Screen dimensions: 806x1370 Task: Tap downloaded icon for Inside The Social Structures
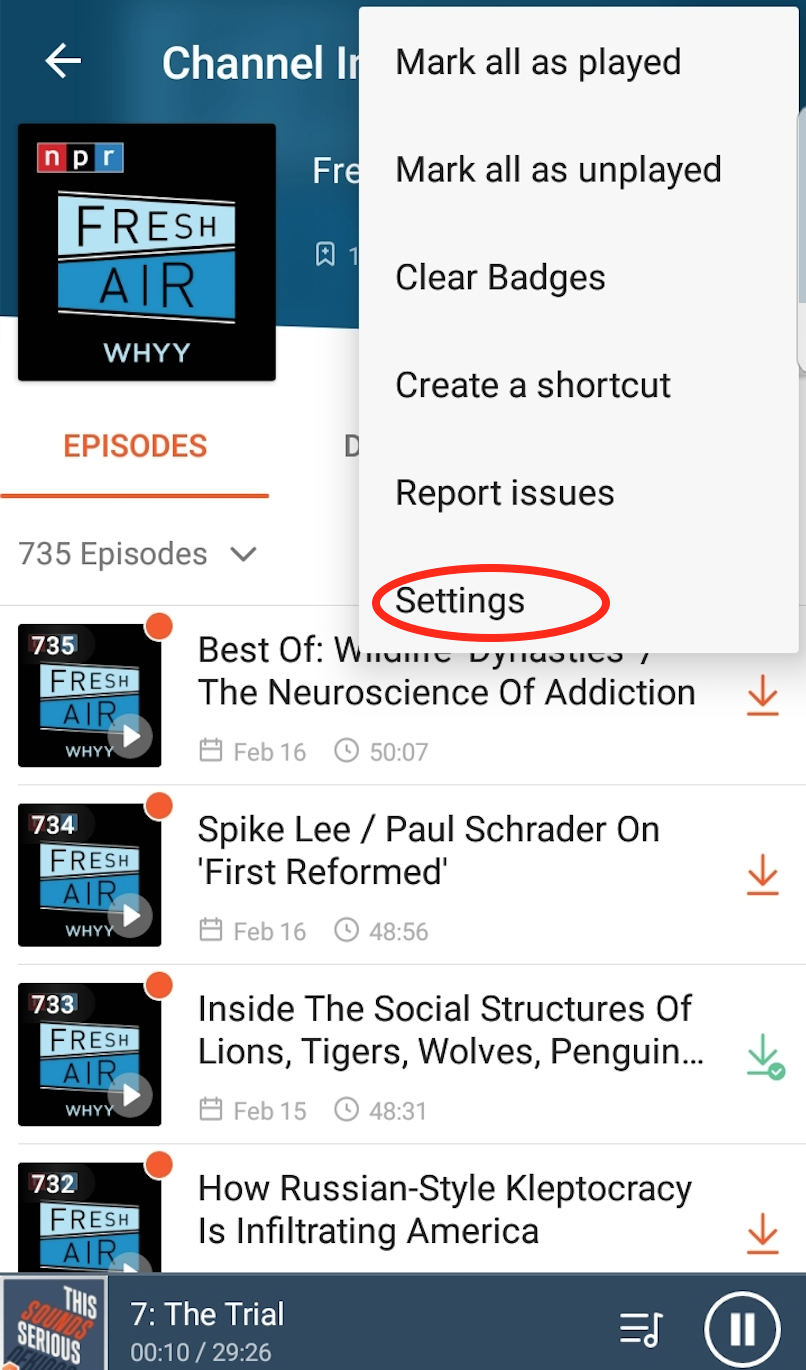click(763, 1056)
